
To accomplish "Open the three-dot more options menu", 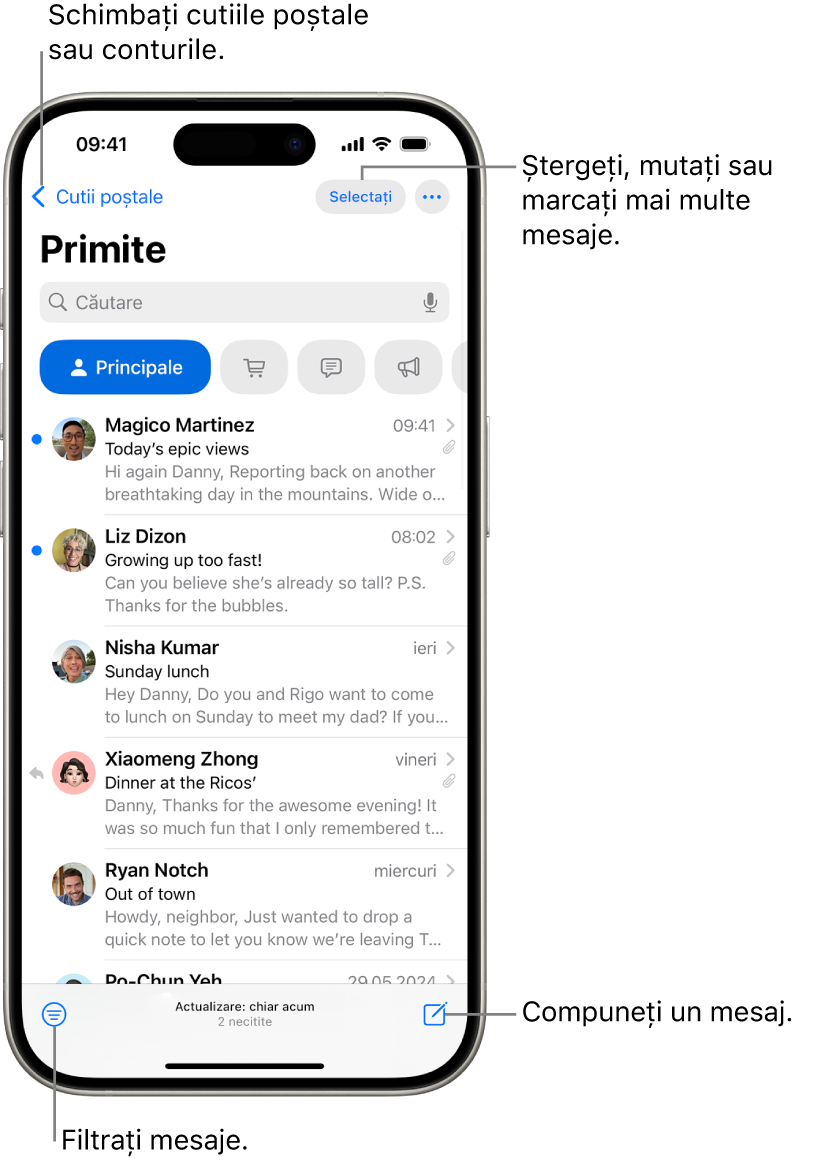I will [x=432, y=197].
